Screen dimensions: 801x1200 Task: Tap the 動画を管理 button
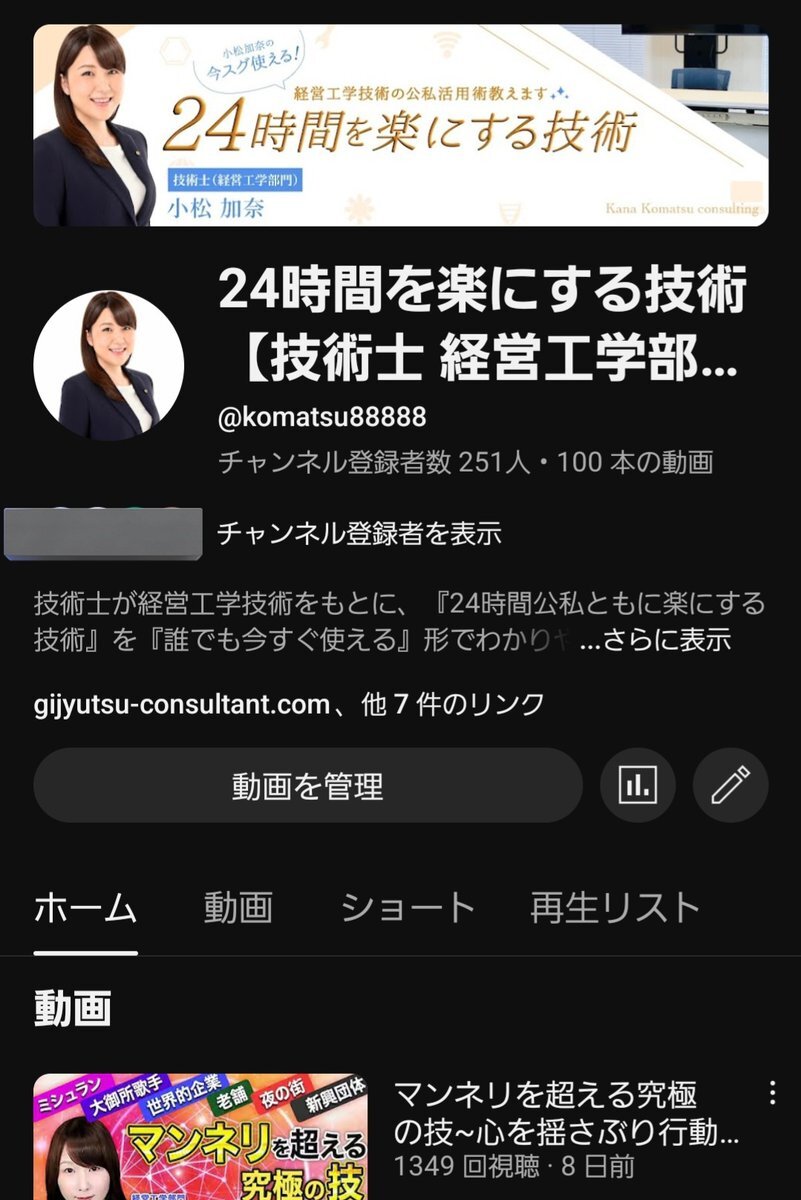[308, 786]
